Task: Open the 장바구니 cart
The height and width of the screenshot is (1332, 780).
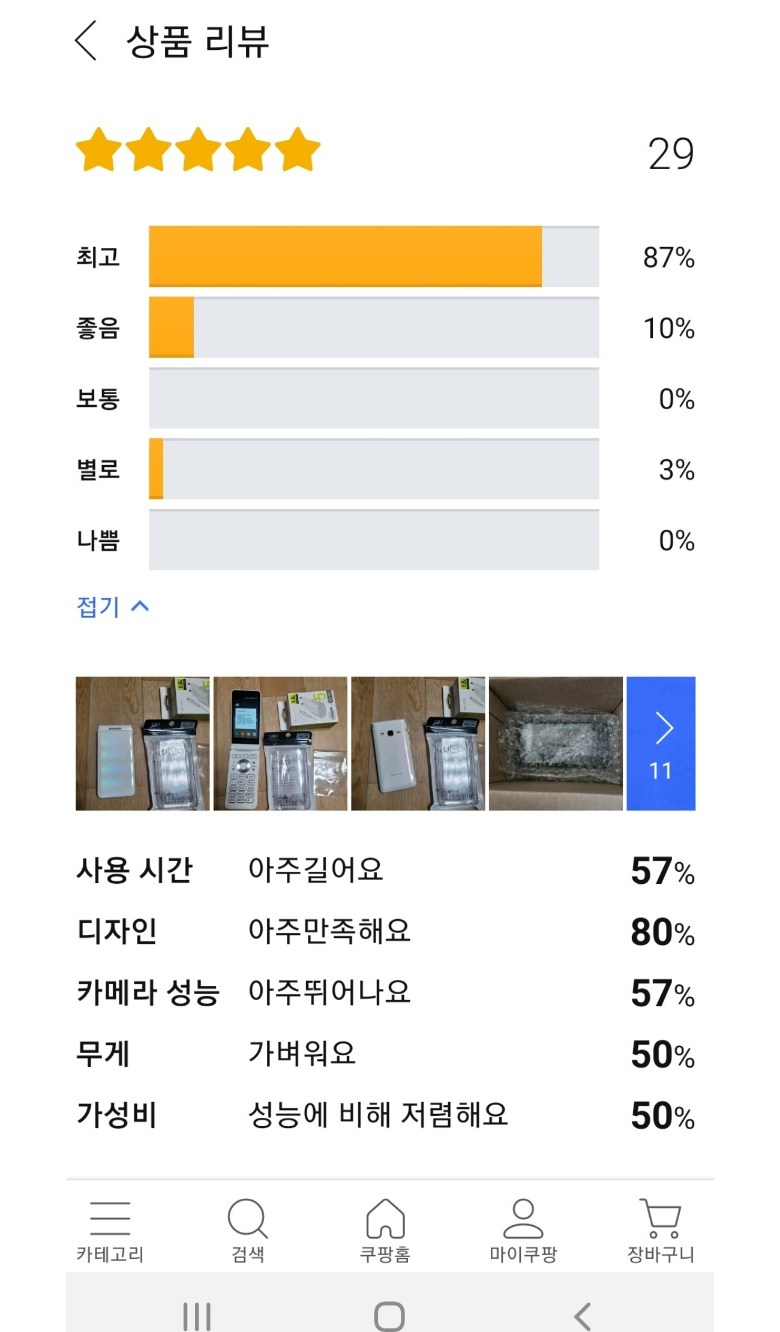Action: pyautogui.click(x=660, y=1230)
